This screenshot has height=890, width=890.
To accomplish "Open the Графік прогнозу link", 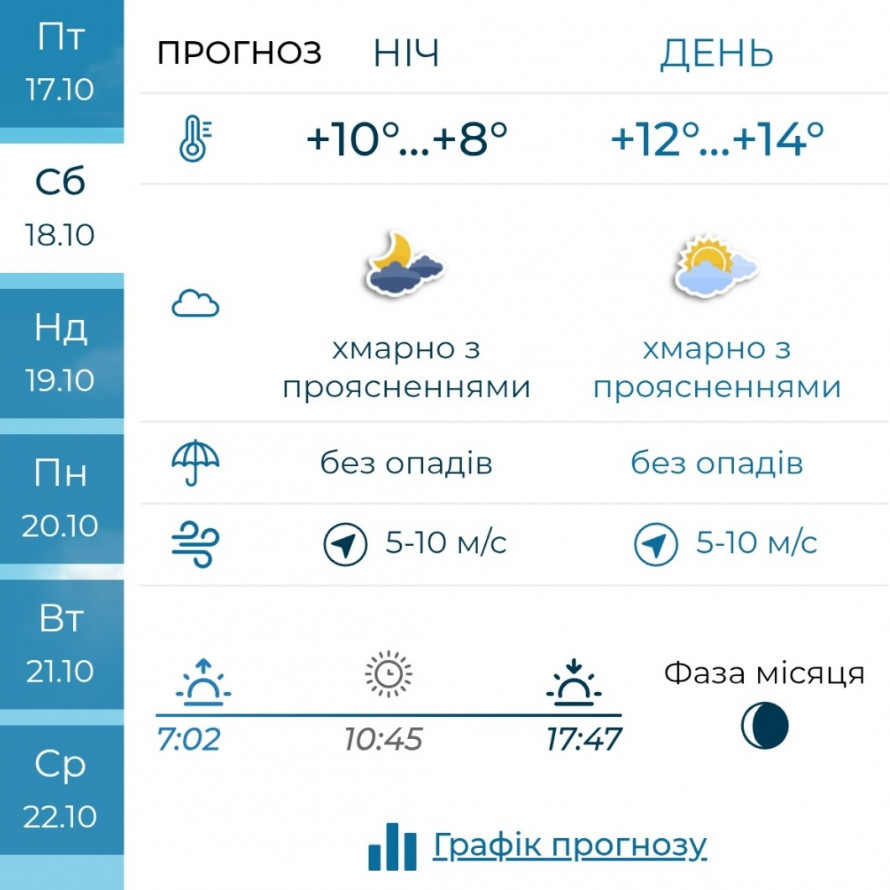I will (569, 846).
